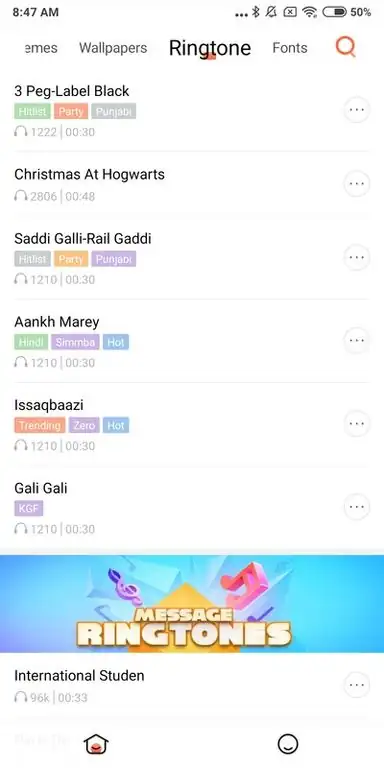Open more options for 3 Peg-Label Black
The width and height of the screenshot is (384, 768).
tap(357, 110)
